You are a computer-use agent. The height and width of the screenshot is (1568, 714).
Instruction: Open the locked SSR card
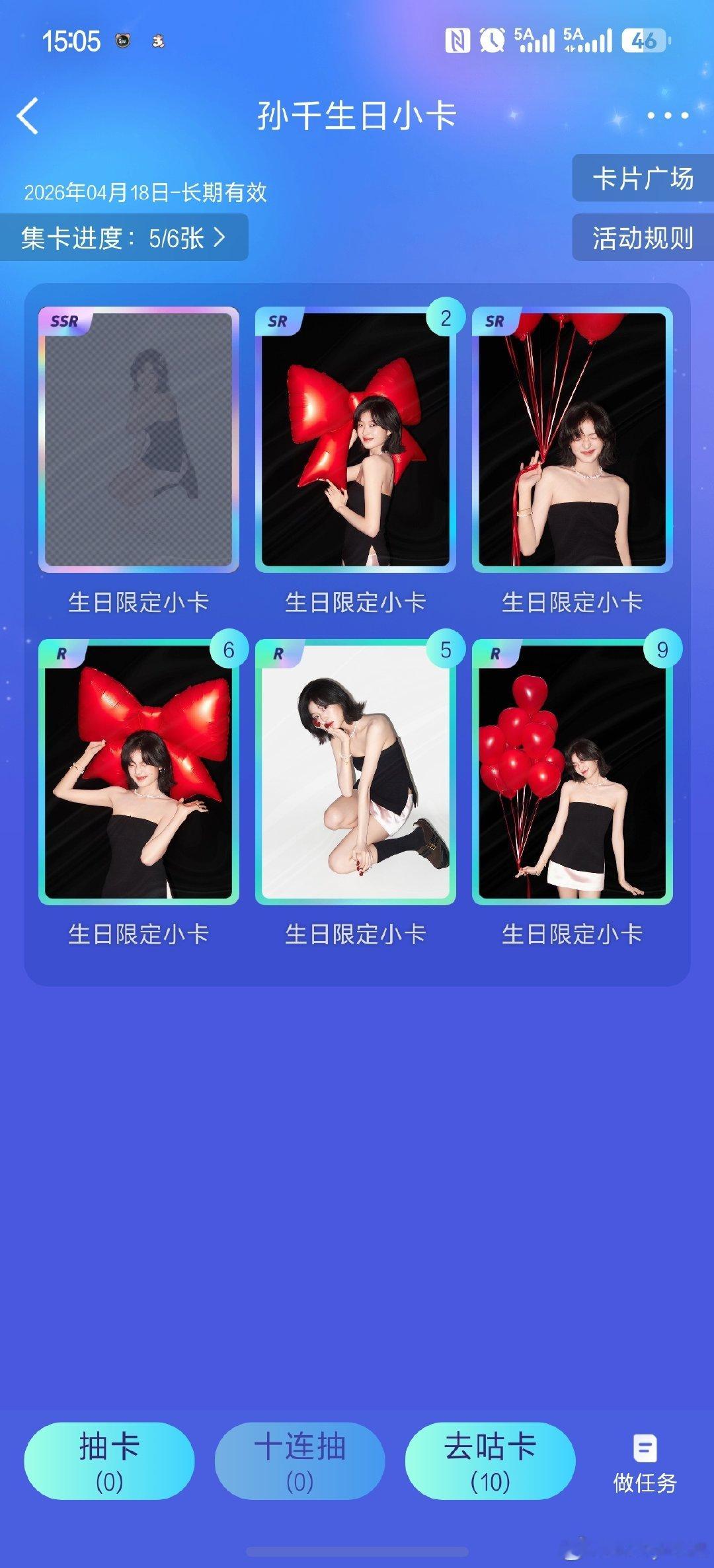coord(139,439)
